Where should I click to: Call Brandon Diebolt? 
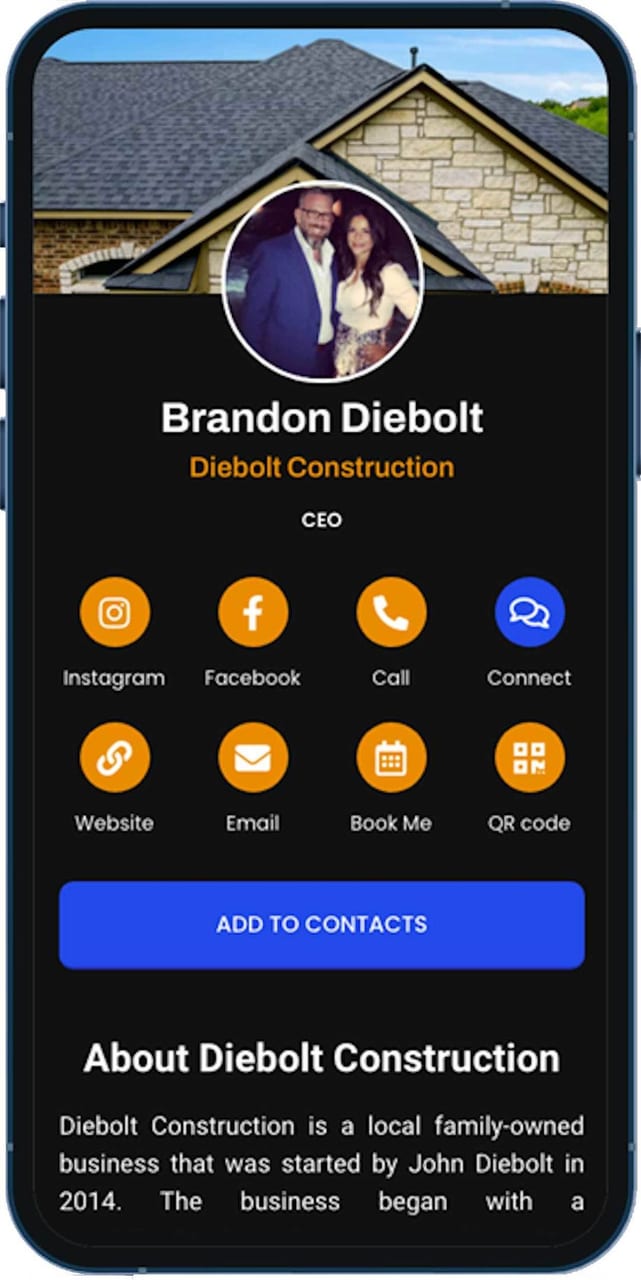(391, 612)
